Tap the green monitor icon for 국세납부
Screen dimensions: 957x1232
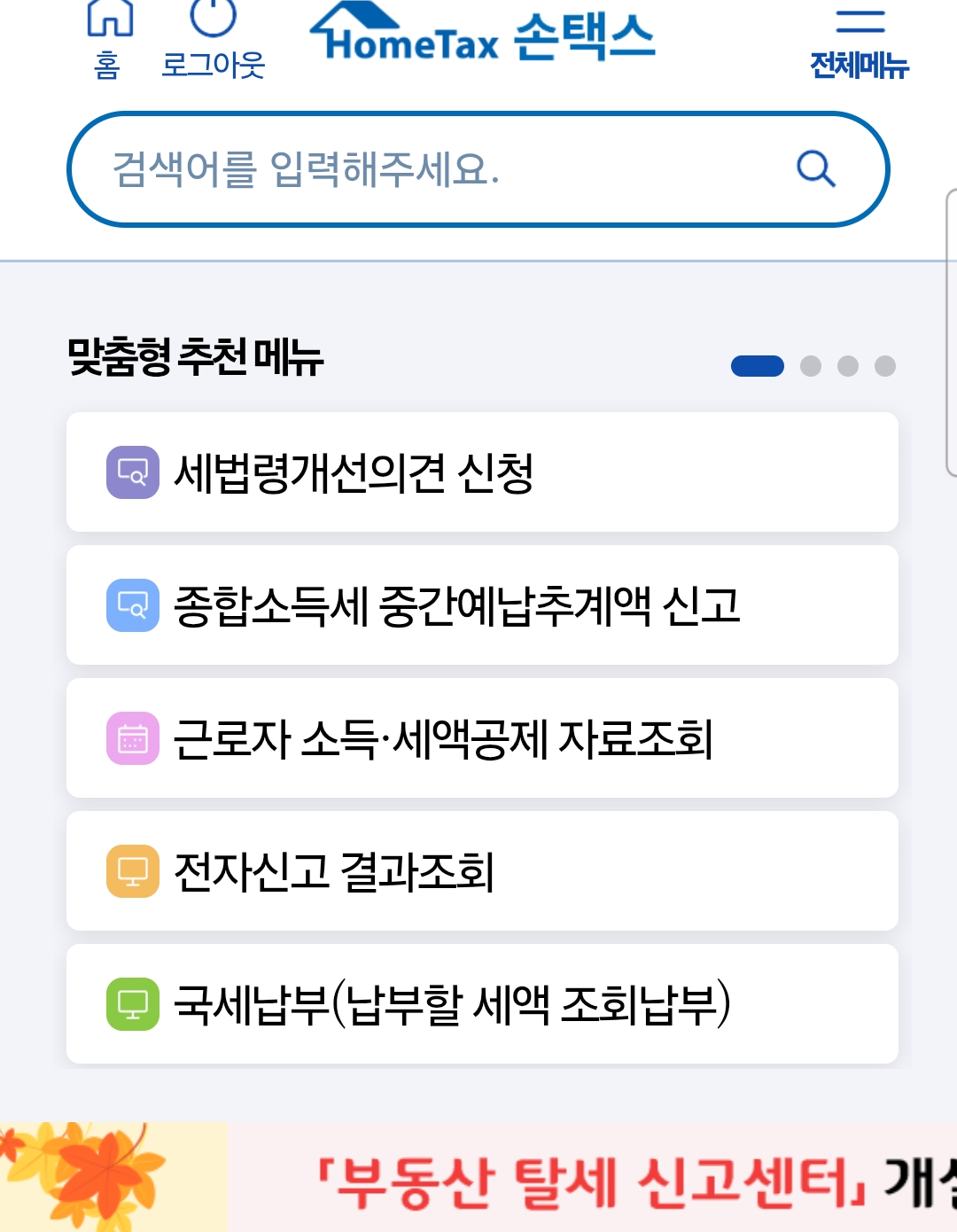click(132, 1004)
